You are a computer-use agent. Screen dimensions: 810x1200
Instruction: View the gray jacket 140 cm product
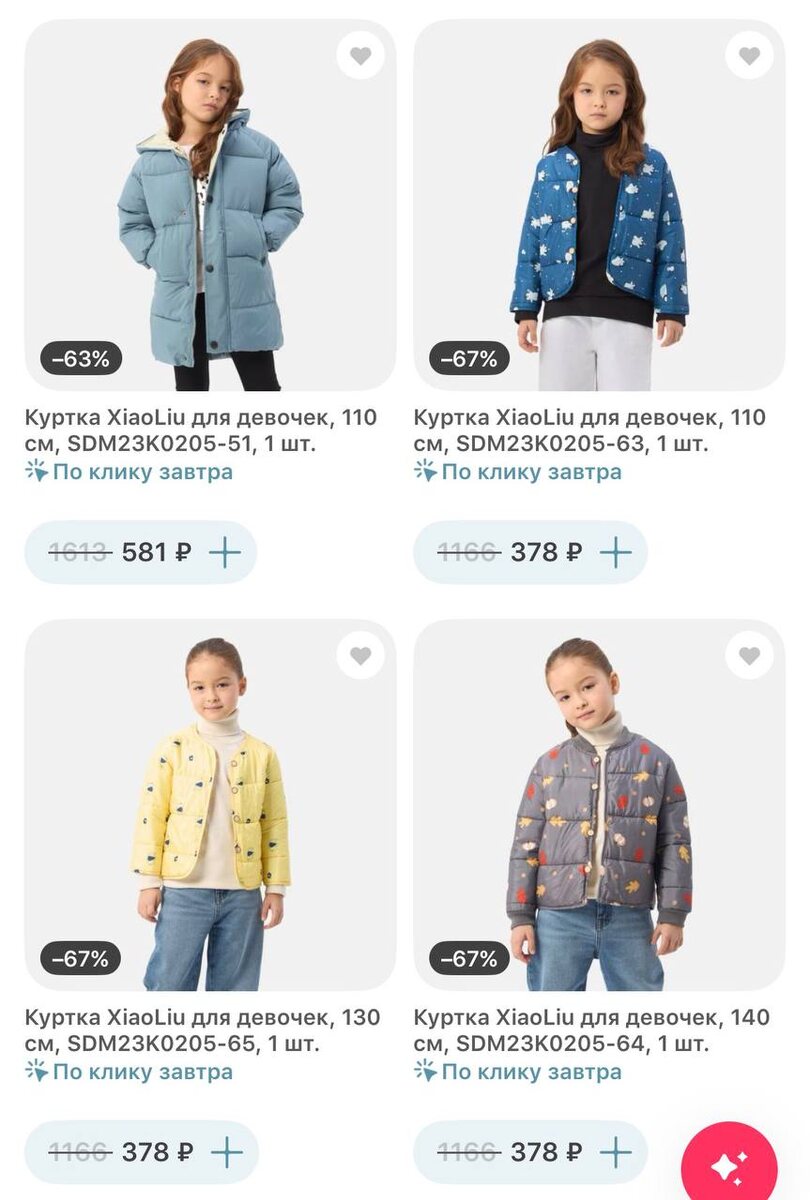click(x=599, y=805)
